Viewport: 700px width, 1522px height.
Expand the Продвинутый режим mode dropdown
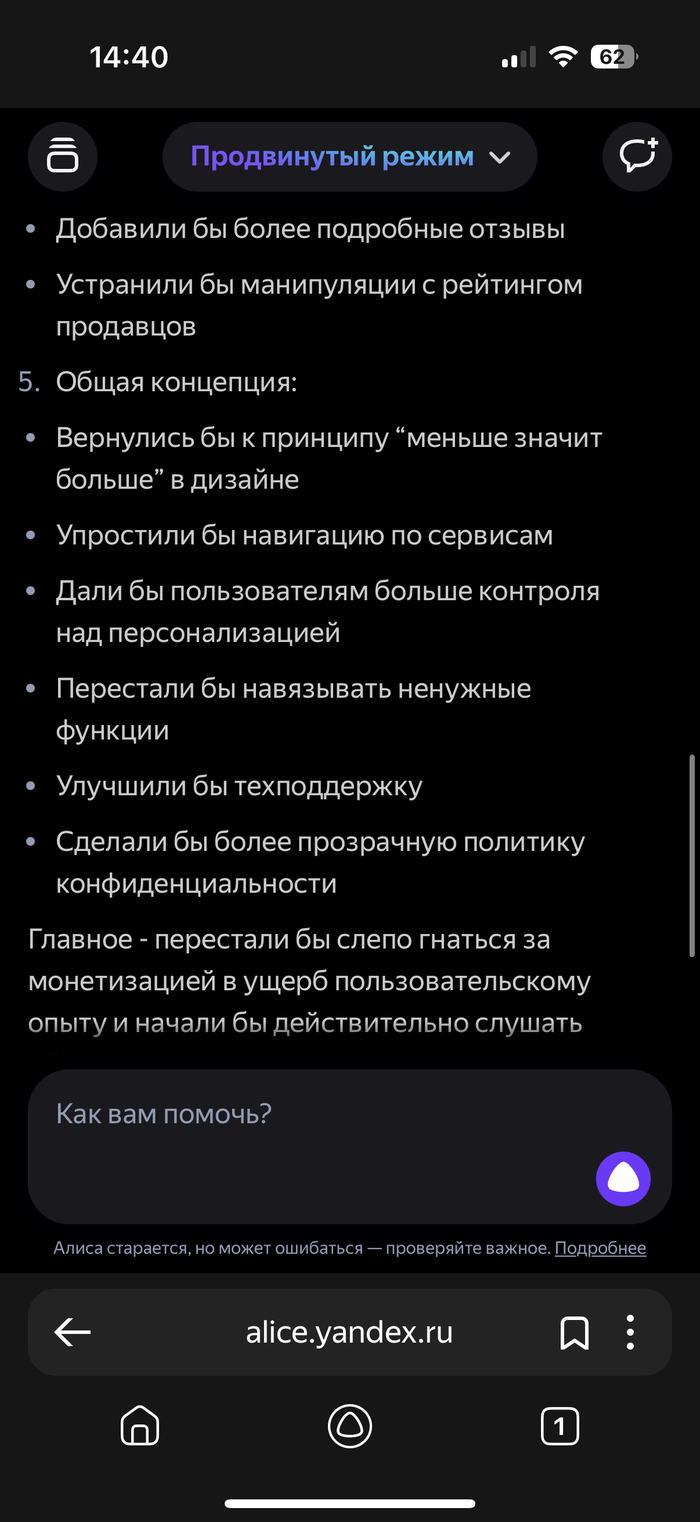pyautogui.click(x=350, y=157)
